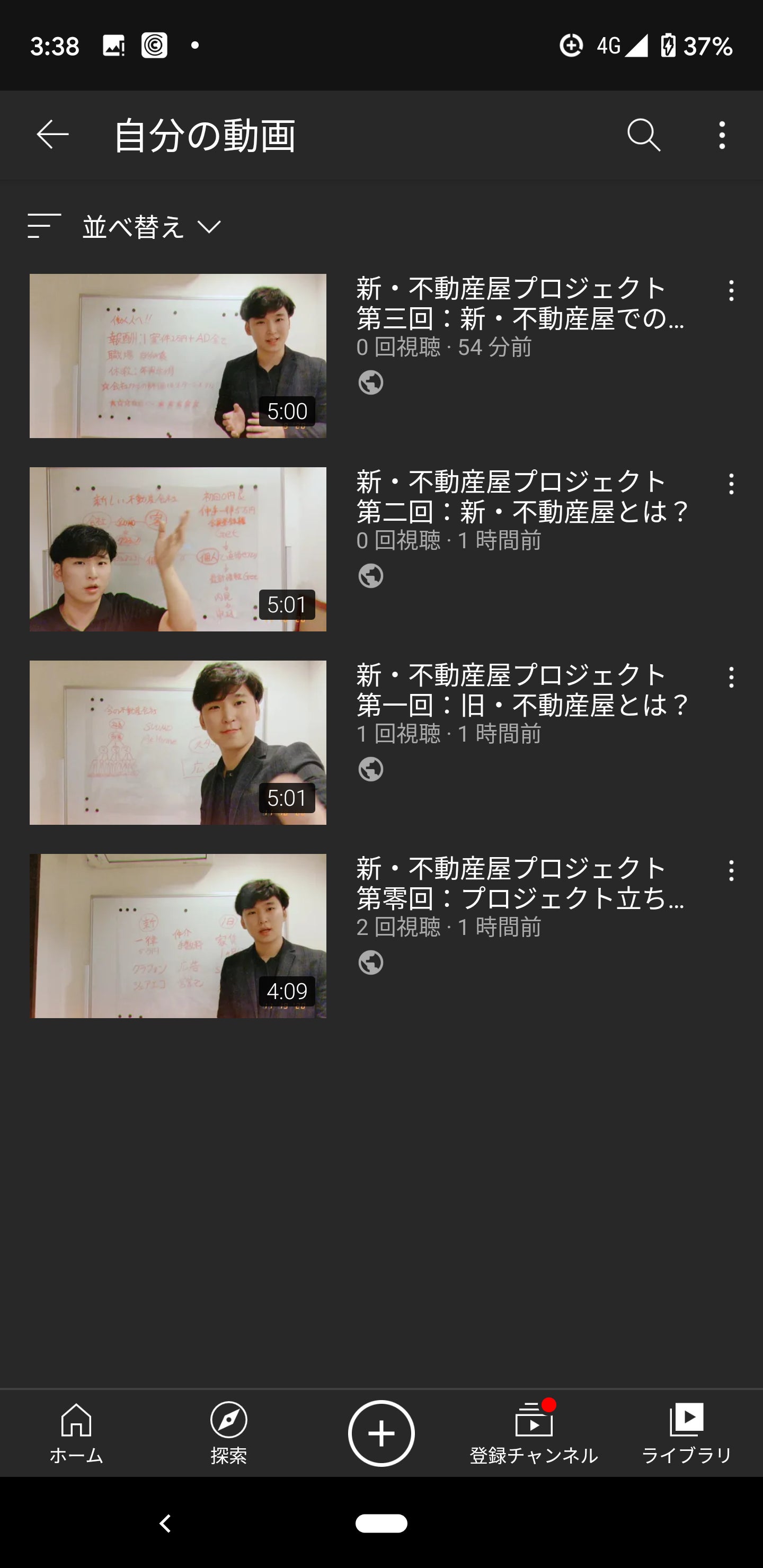Screen dimensions: 763x1568
Task: Tap the system back button
Action: click(165, 1524)
